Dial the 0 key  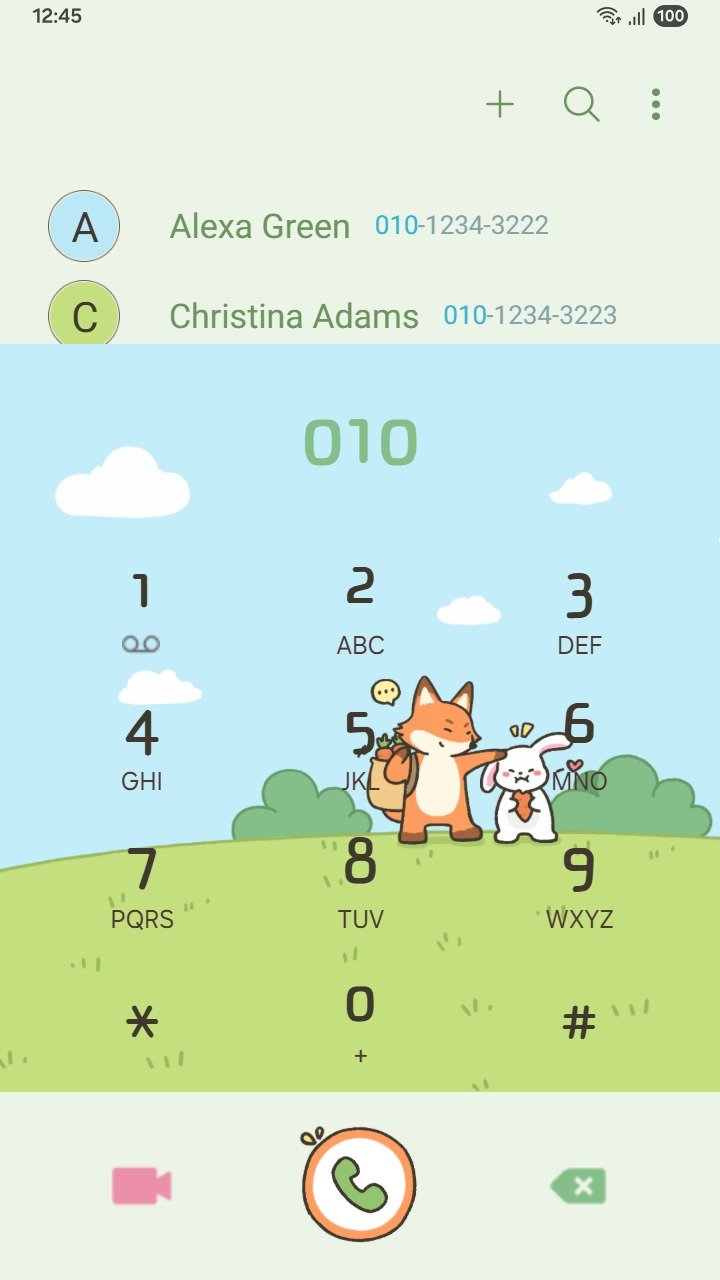pyautogui.click(x=360, y=1020)
